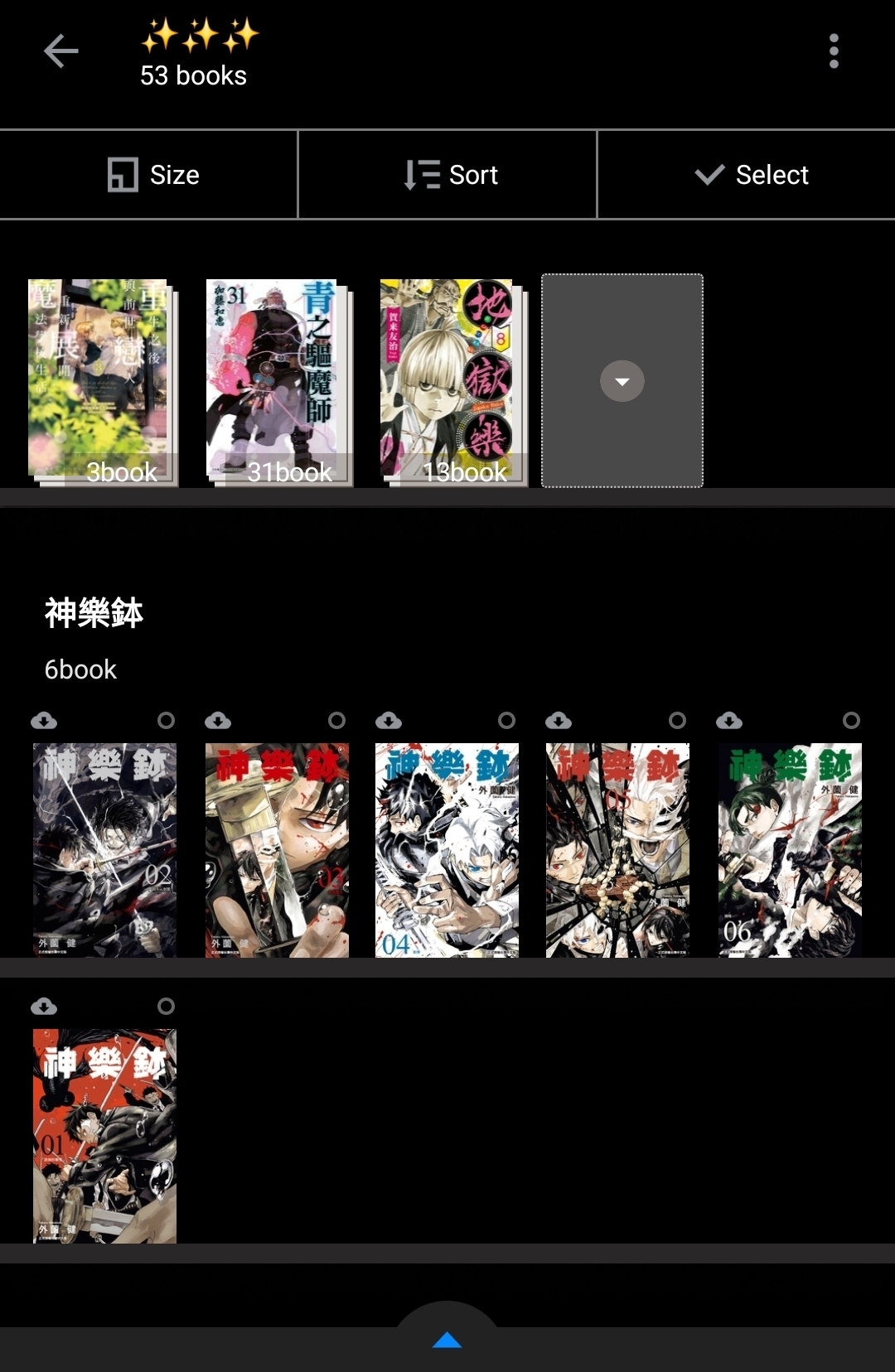Screen dimensions: 895x1372
Task: Open the 3book series stack
Action: click(x=101, y=381)
